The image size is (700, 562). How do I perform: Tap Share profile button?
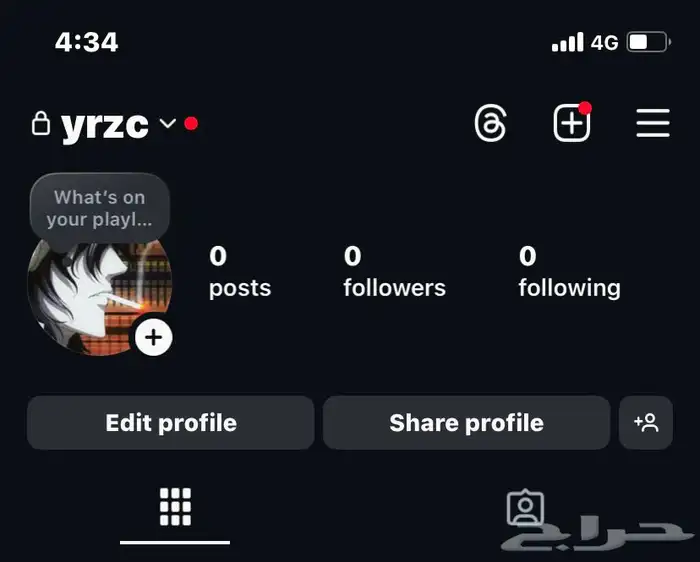tap(466, 423)
